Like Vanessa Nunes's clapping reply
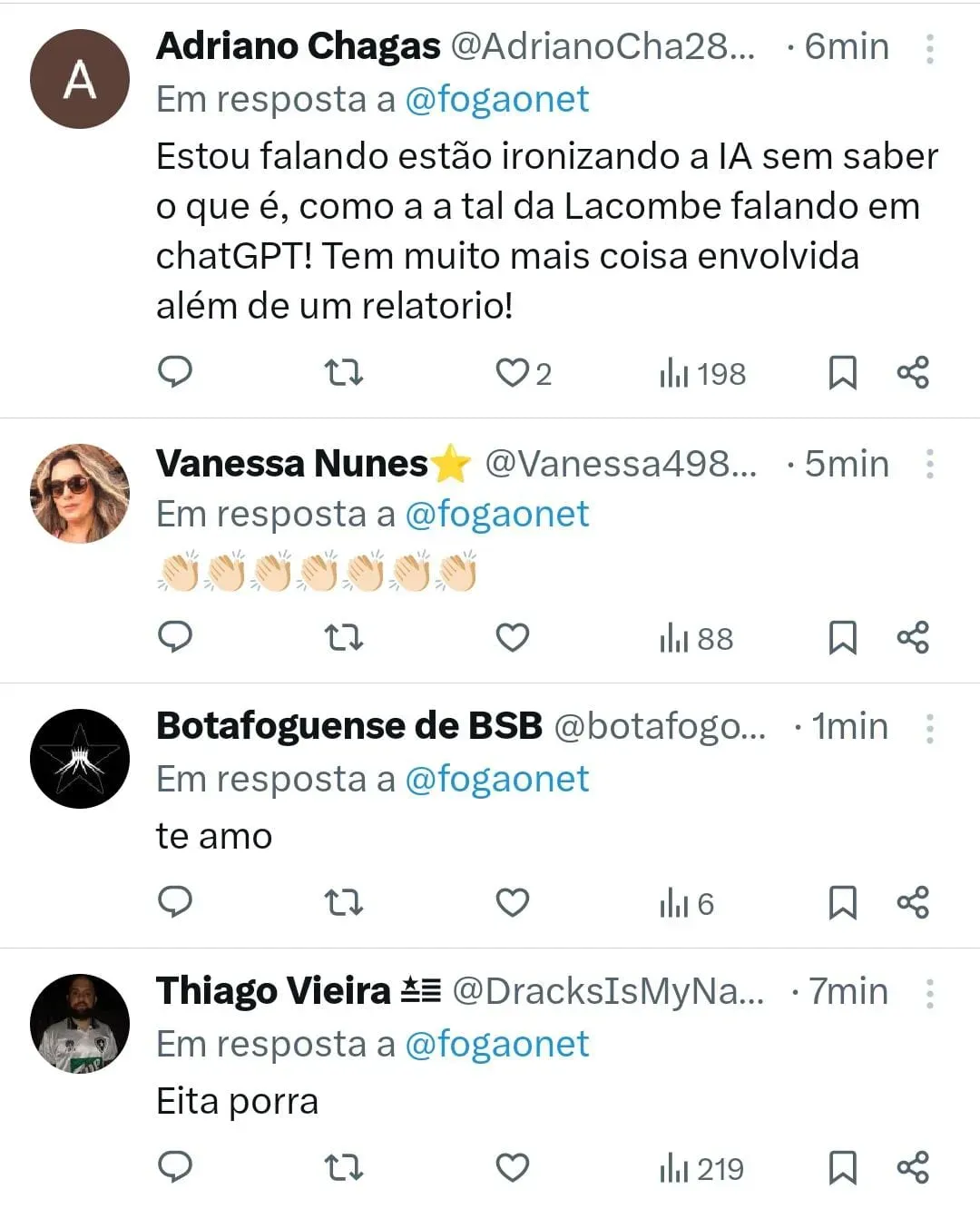980x1209 pixels. pos(513,638)
